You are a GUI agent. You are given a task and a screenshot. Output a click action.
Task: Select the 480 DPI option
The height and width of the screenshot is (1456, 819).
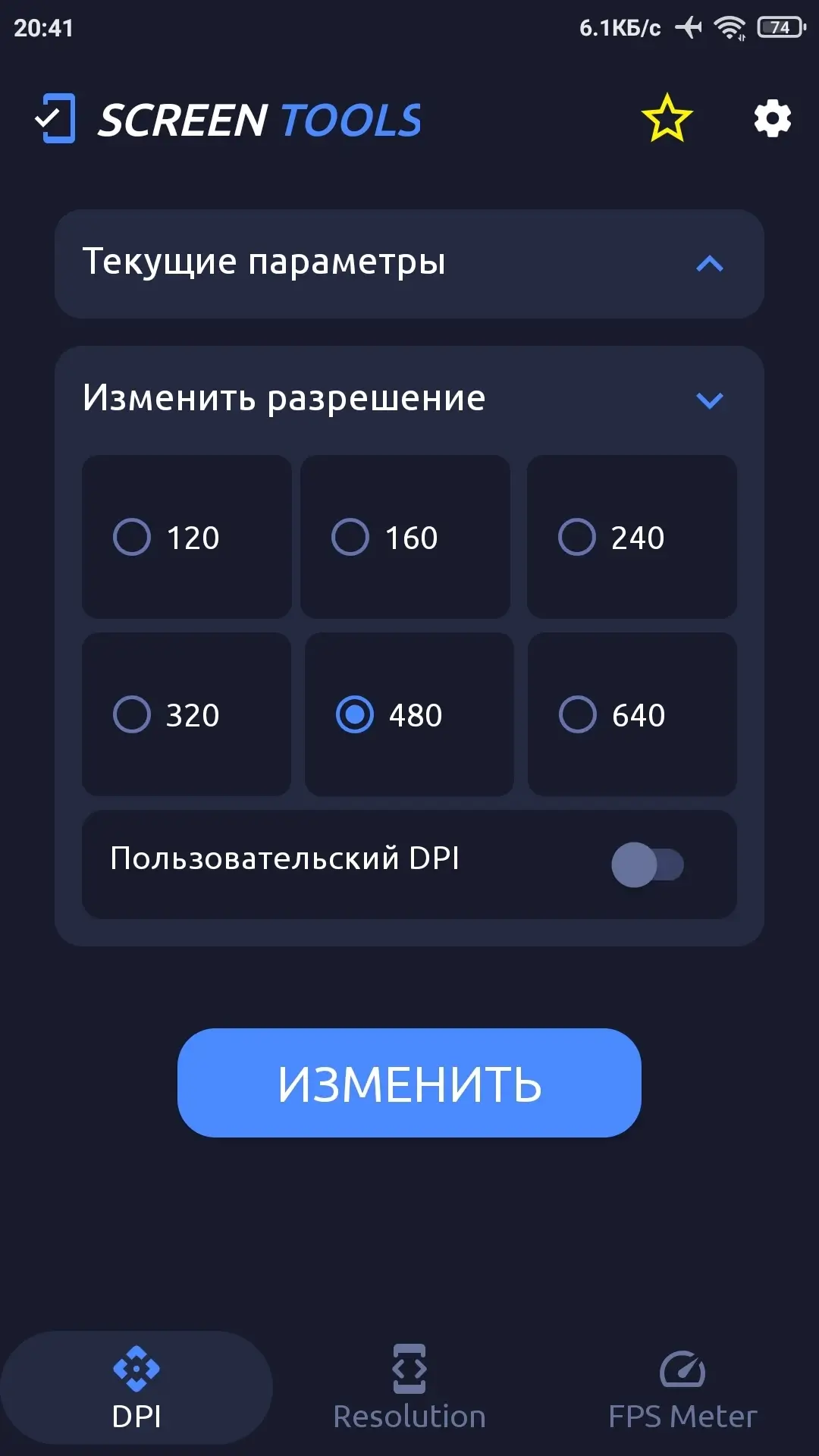409,714
